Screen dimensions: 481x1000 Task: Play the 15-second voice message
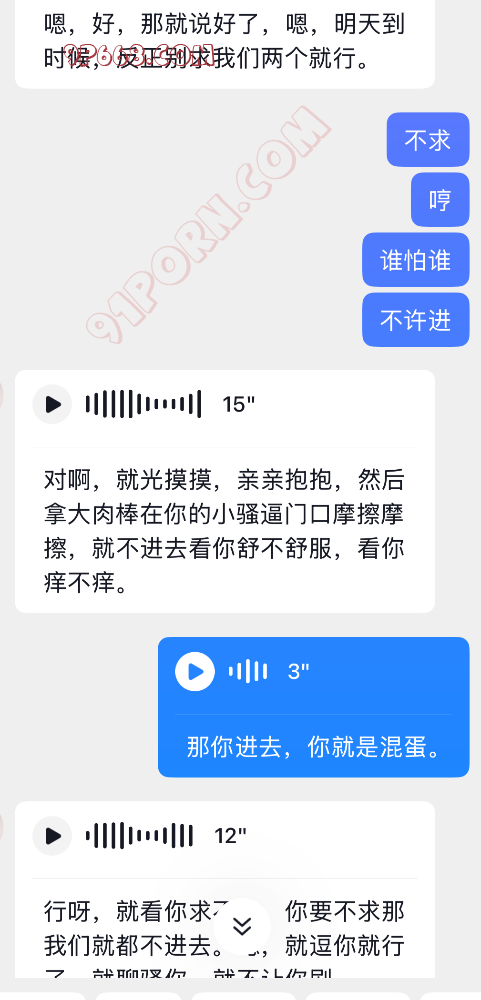(x=52, y=404)
